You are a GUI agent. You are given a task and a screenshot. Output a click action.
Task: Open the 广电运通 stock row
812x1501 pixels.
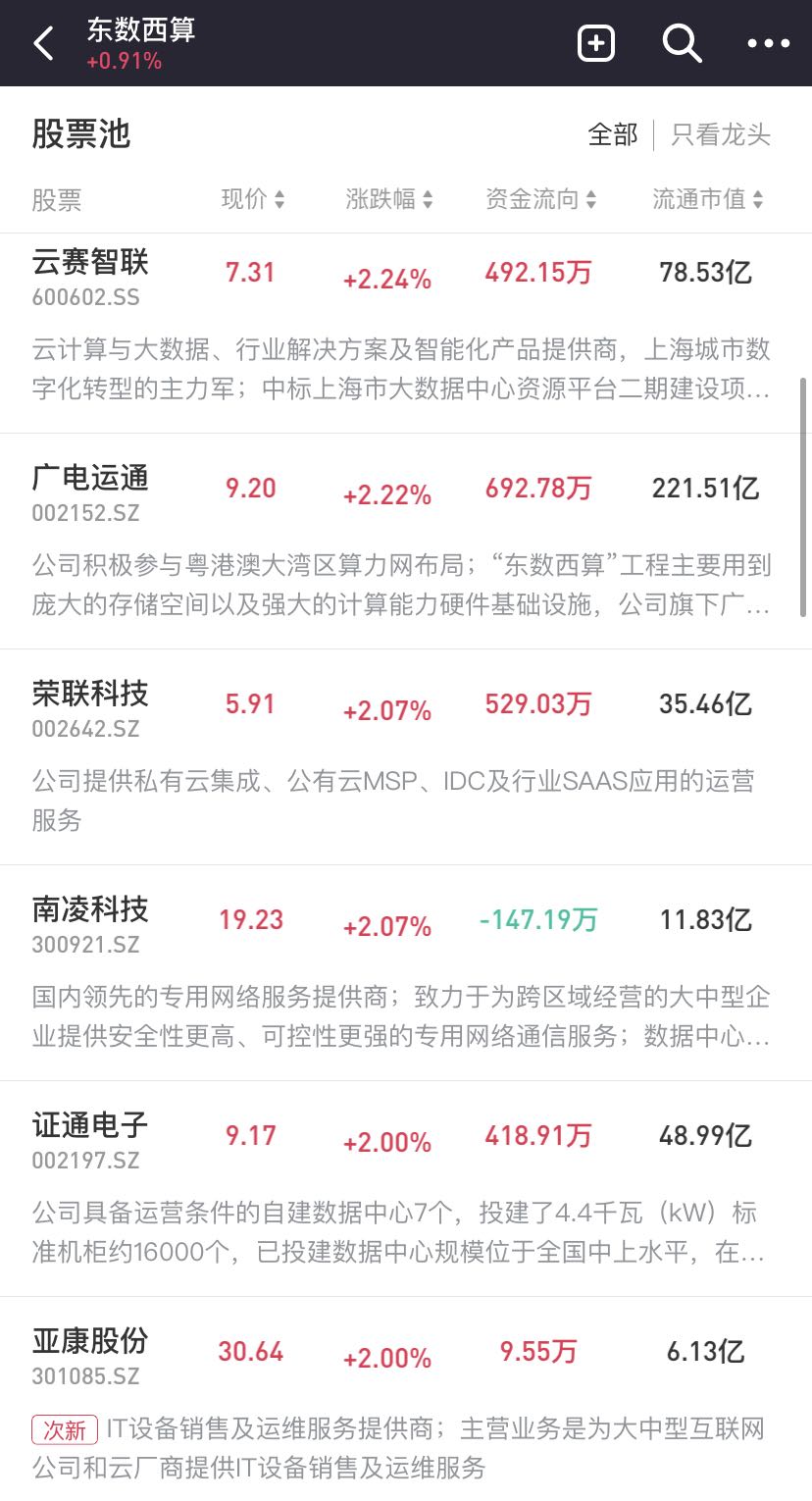click(406, 542)
